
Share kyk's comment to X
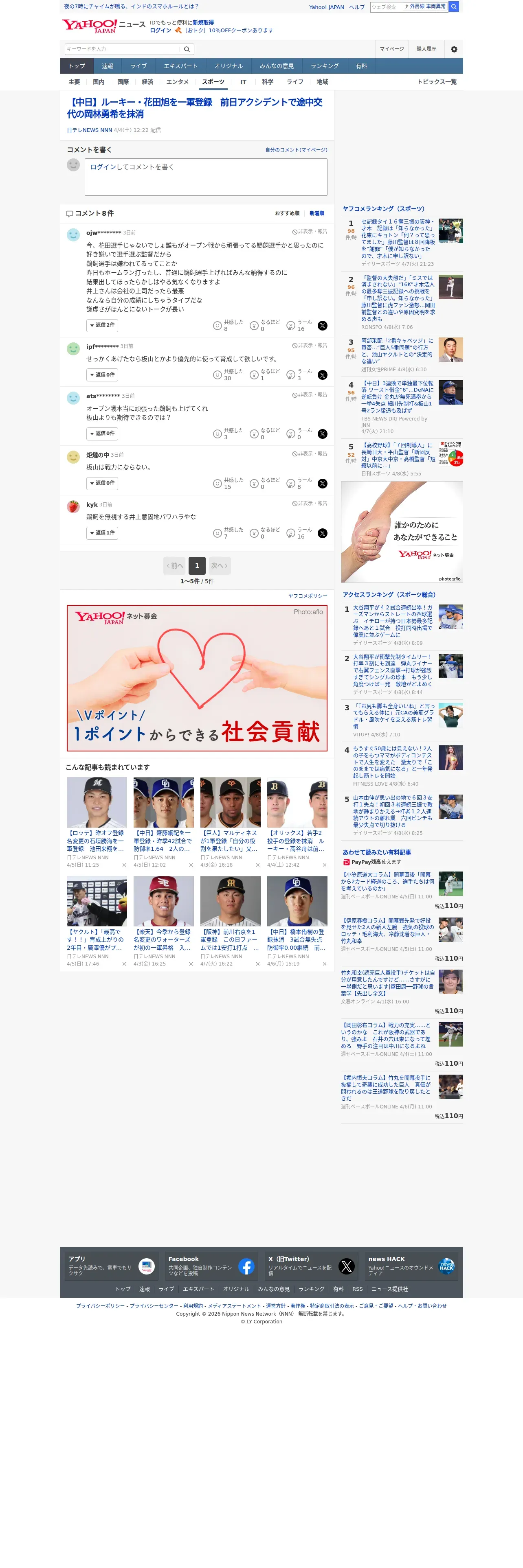(x=323, y=533)
